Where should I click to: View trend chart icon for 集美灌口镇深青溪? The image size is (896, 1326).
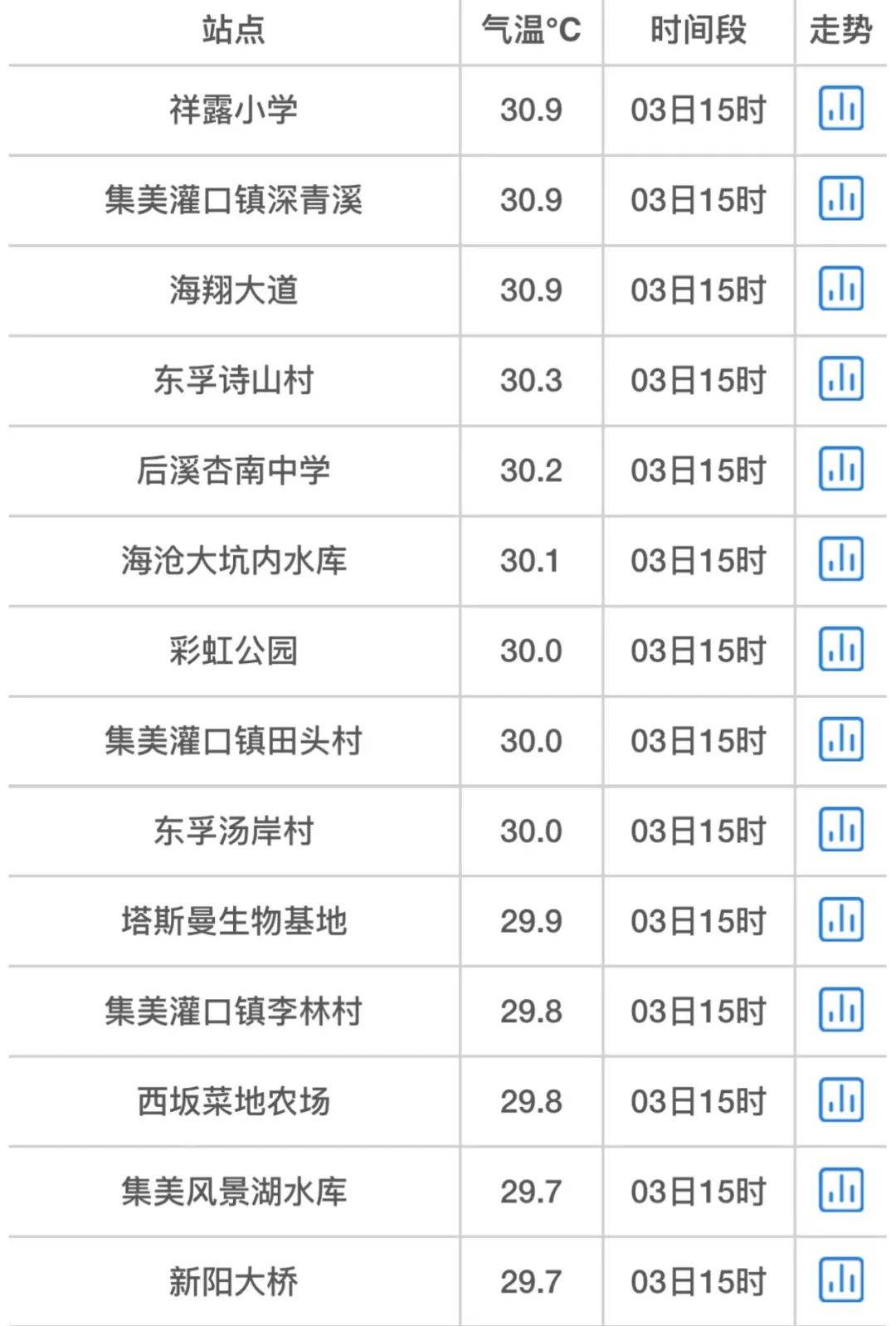(840, 199)
